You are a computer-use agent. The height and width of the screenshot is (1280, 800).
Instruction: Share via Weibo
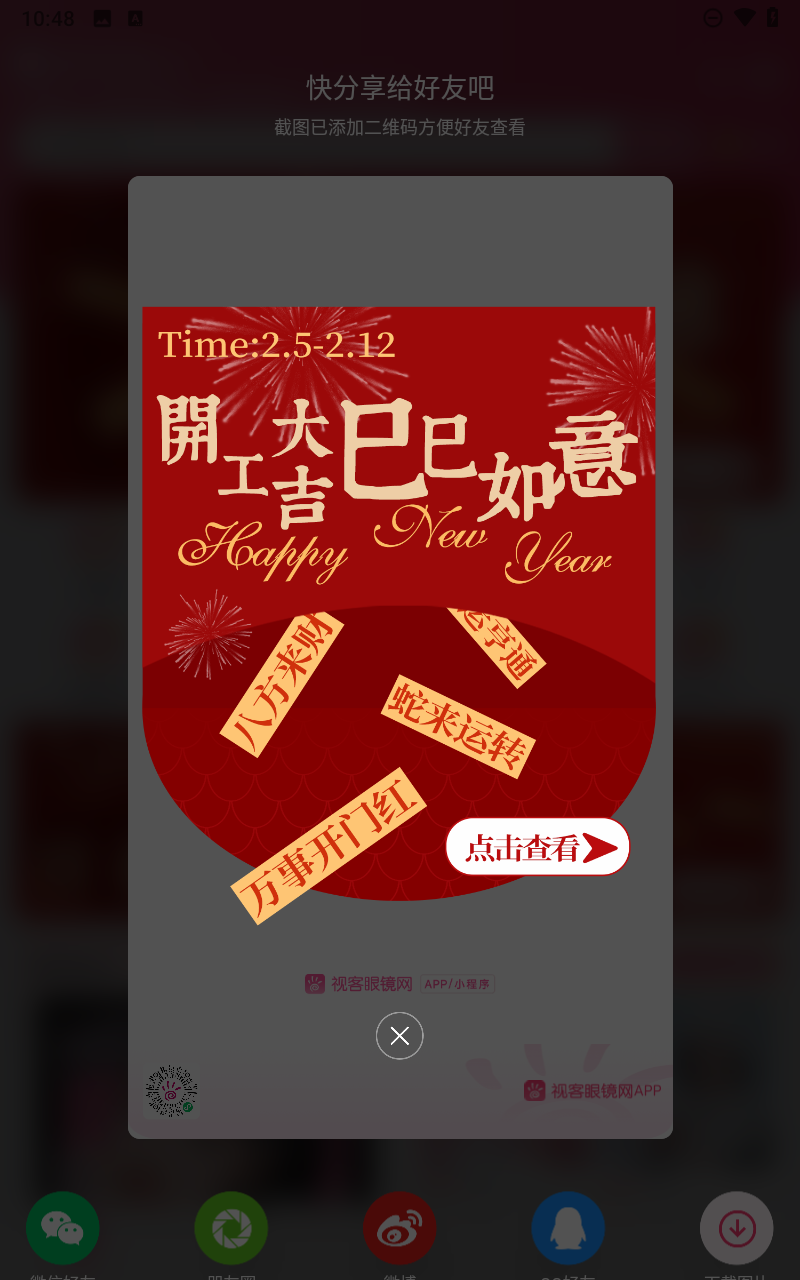point(399,1228)
